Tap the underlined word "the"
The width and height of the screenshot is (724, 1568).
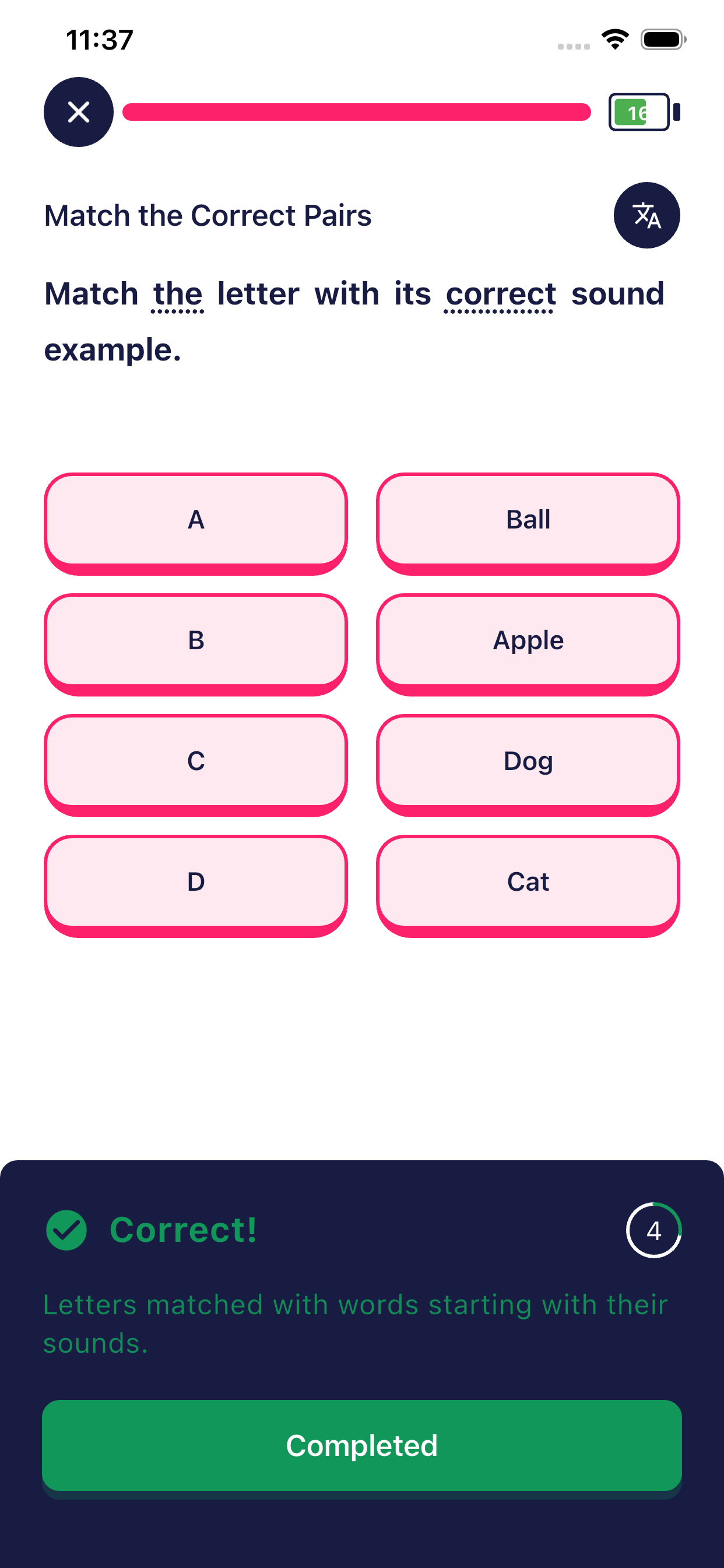coord(177,295)
